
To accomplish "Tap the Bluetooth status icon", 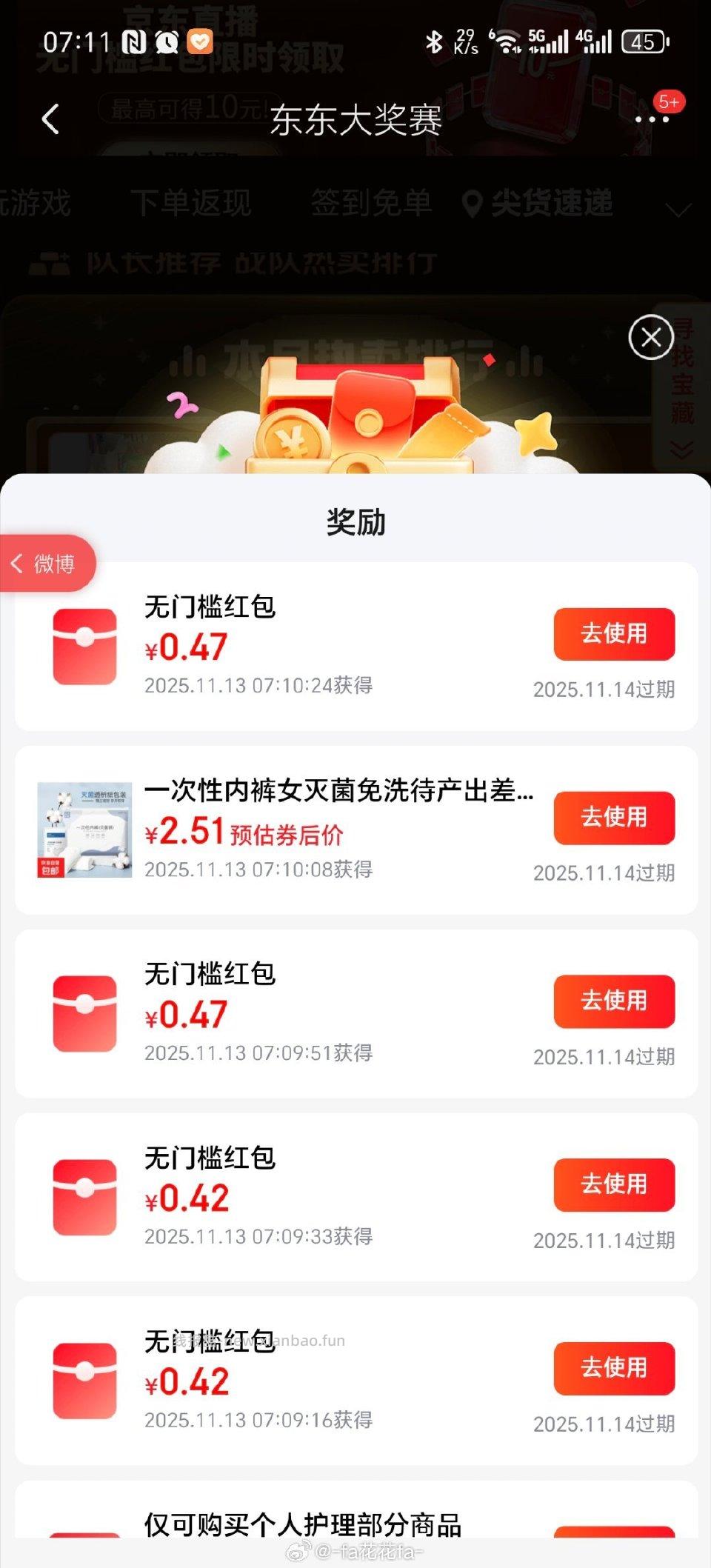I will (x=434, y=42).
